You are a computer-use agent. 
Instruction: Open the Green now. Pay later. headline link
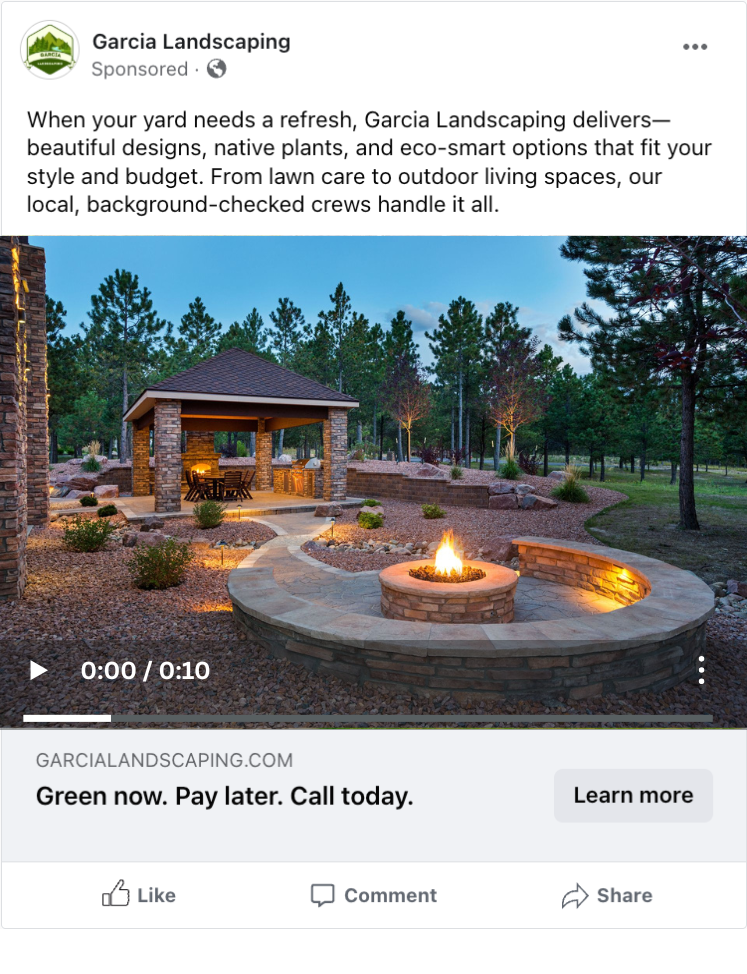click(x=224, y=797)
